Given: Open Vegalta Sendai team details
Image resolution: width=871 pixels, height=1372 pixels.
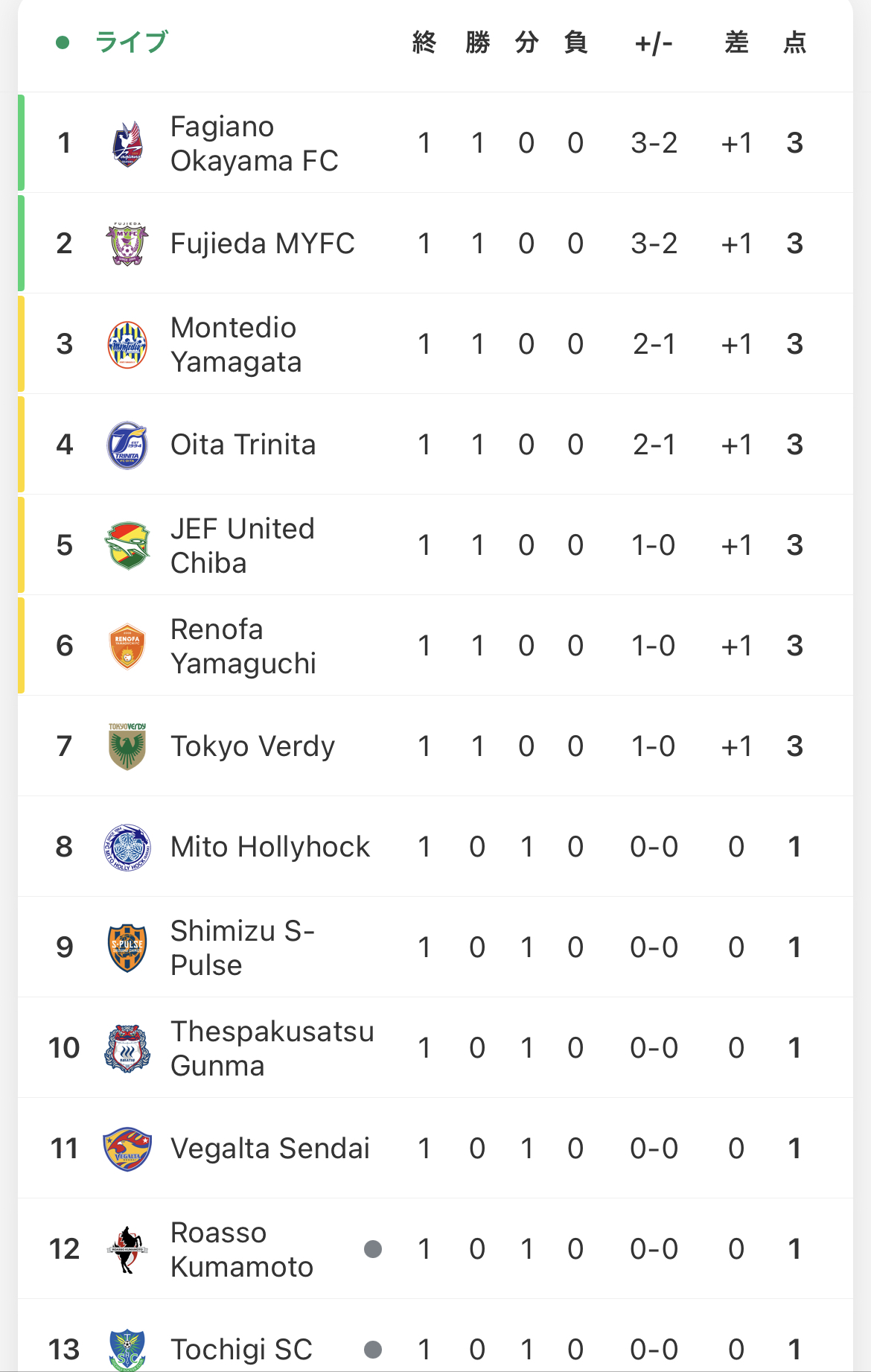Looking at the screenshot, I should (269, 1149).
